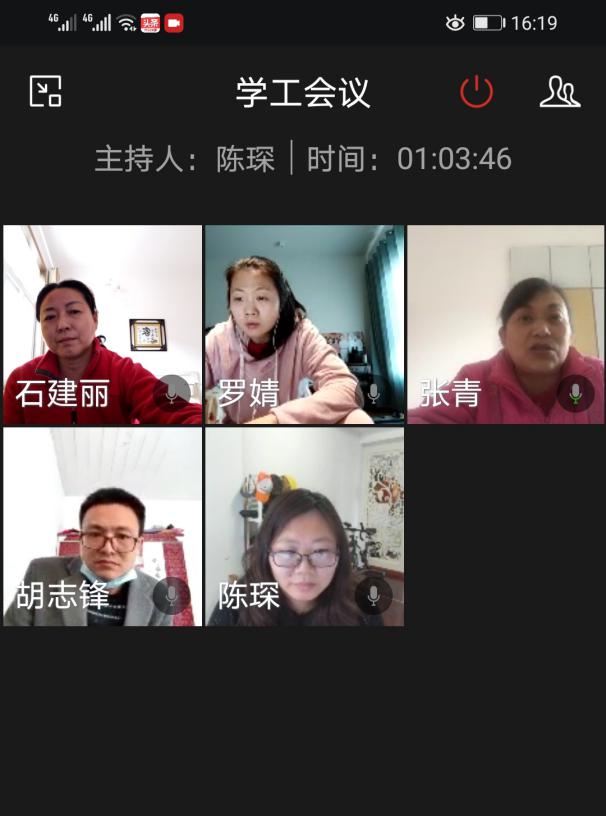
Task: Tap the microphone icon on 陈琛's tile
Action: pyautogui.click(x=373, y=596)
